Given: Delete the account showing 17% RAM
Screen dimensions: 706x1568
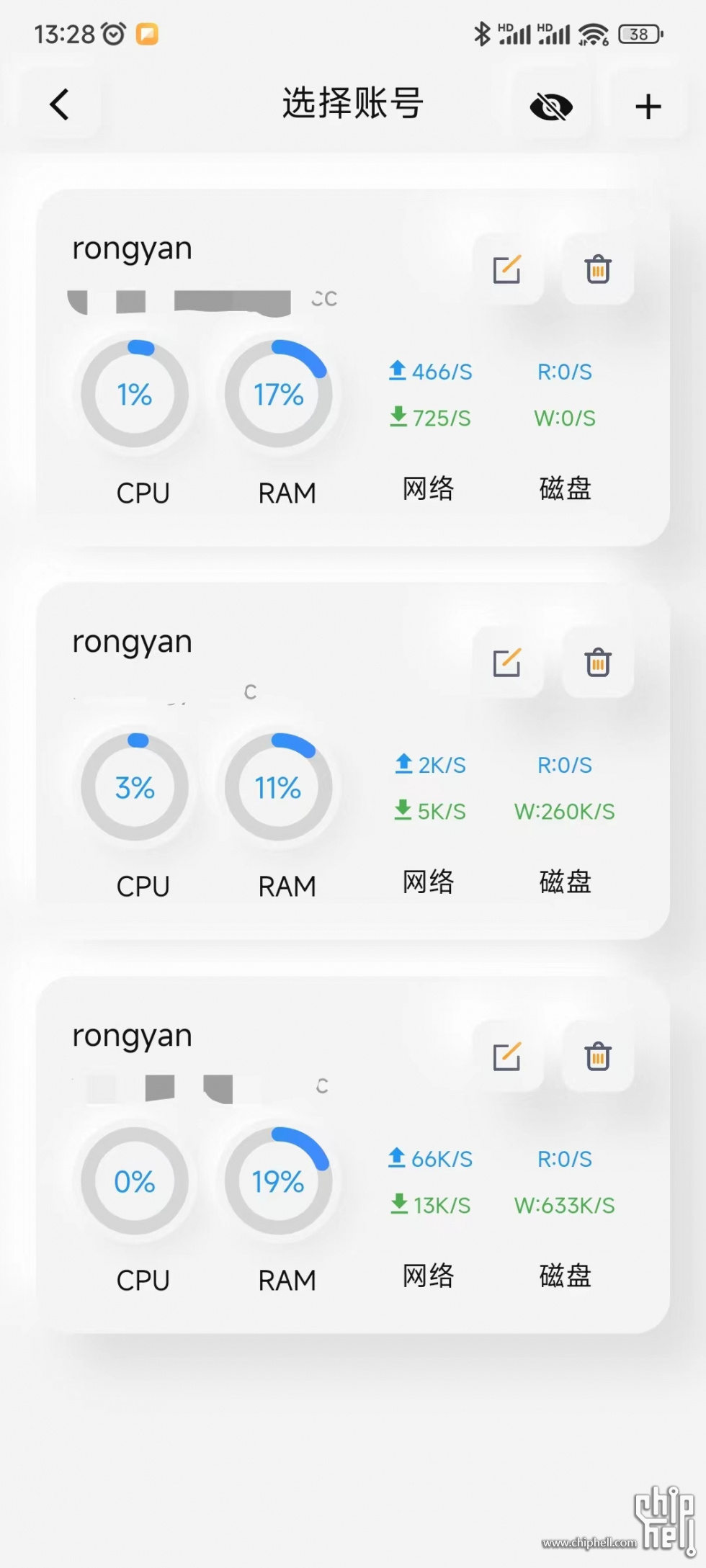Looking at the screenshot, I should coord(597,269).
